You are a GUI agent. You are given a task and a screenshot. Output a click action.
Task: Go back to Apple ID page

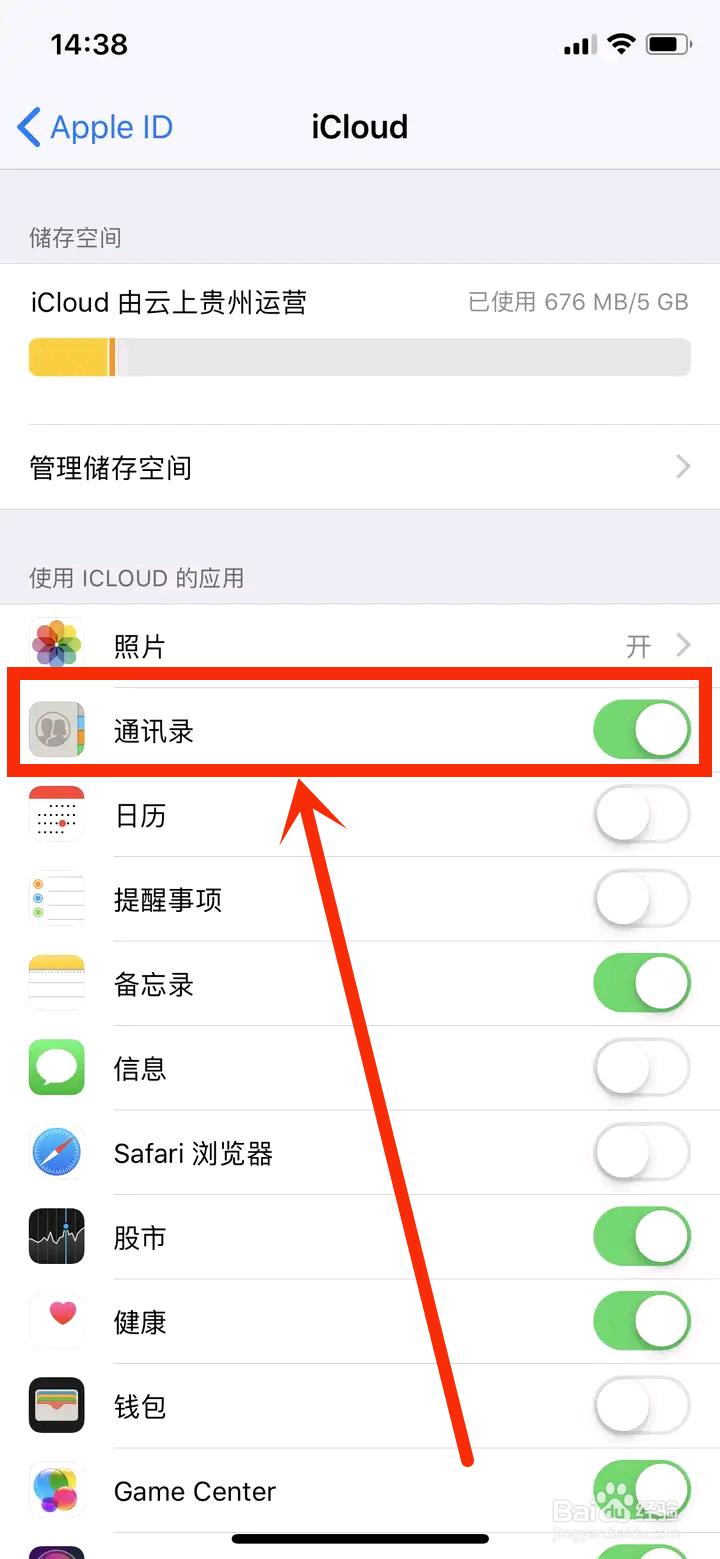93,127
